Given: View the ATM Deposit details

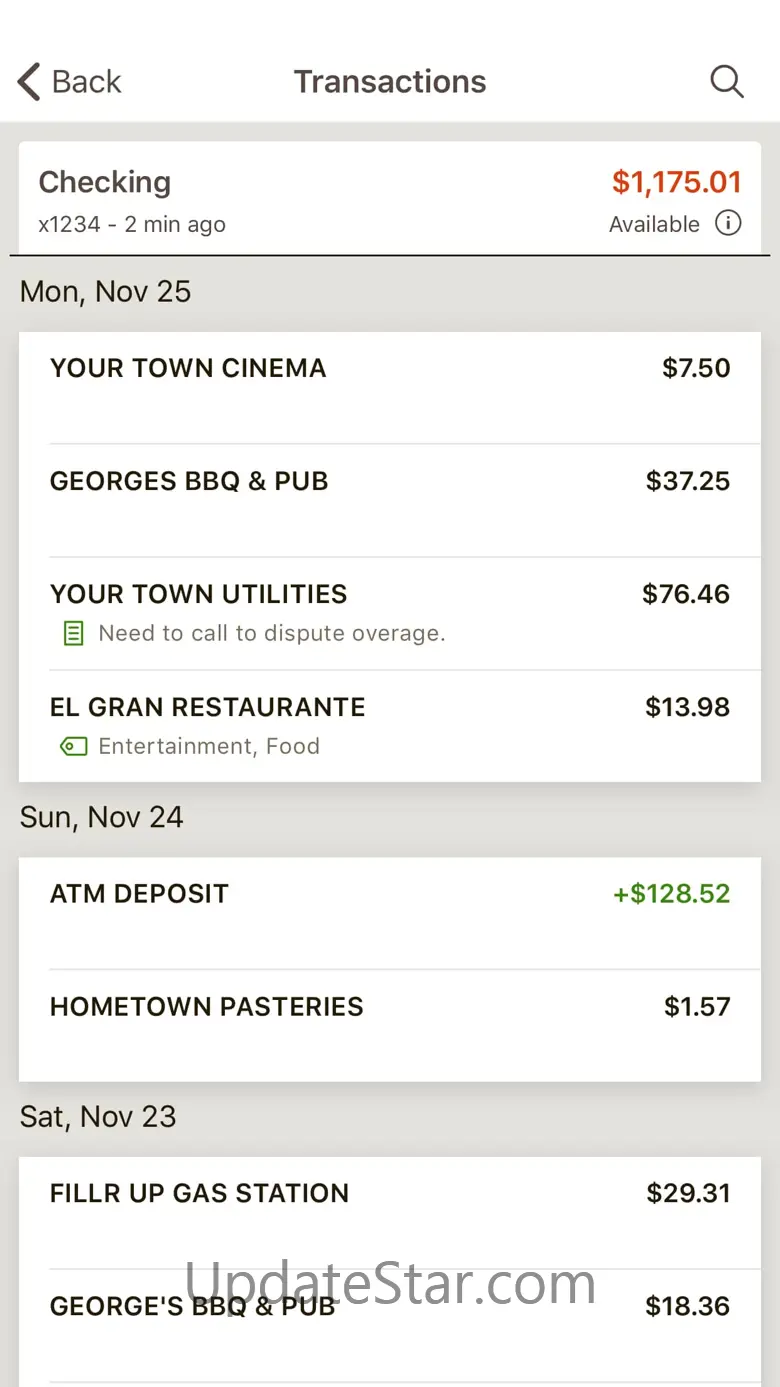Looking at the screenshot, I should [x=390, y=912].
